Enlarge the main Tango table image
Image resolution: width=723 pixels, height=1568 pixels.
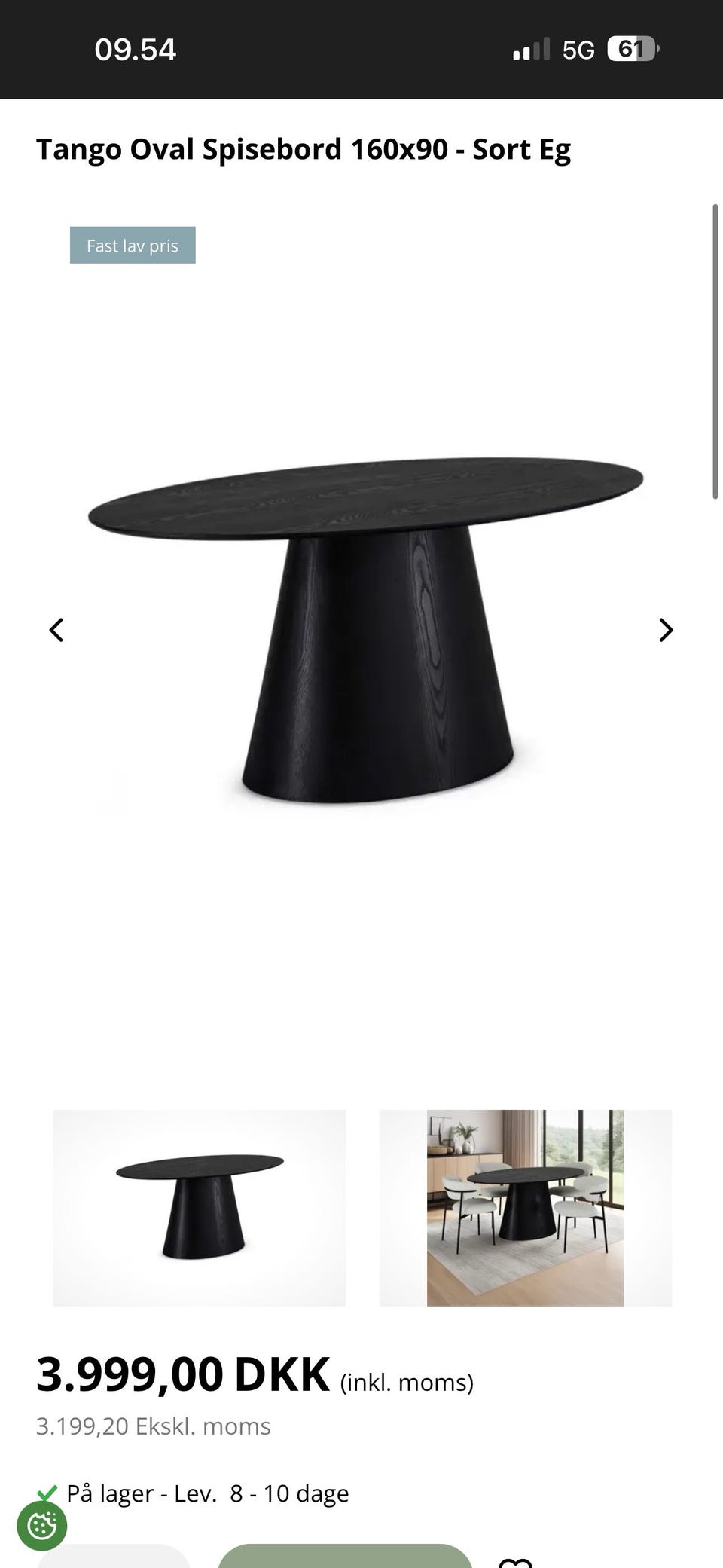tap(366, 630)
